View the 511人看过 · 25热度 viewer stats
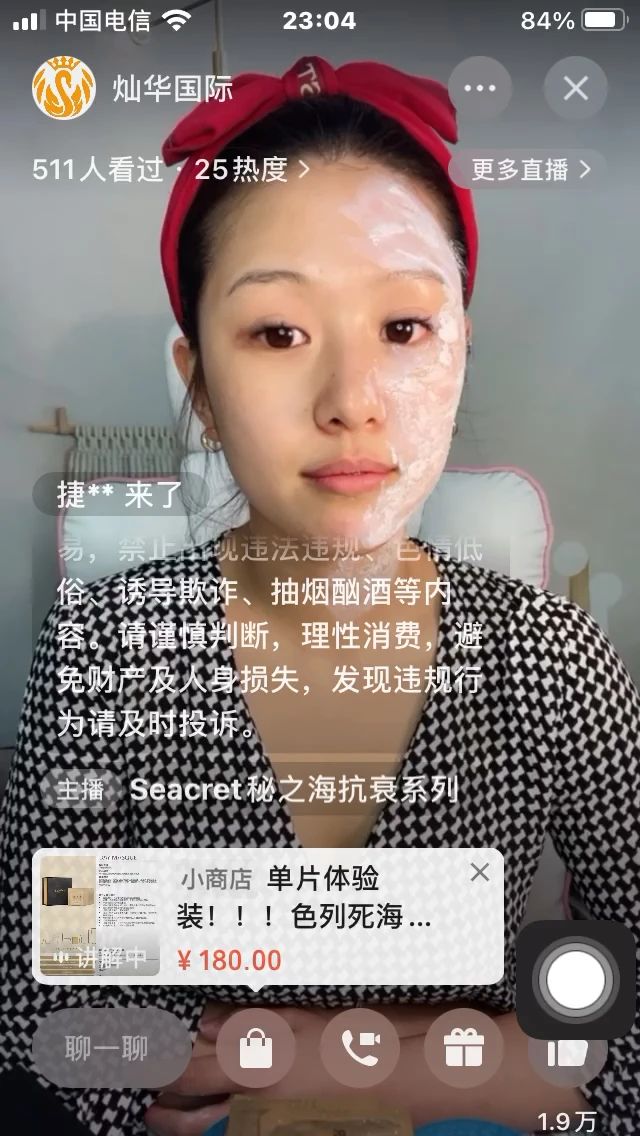 pos(170,170)
